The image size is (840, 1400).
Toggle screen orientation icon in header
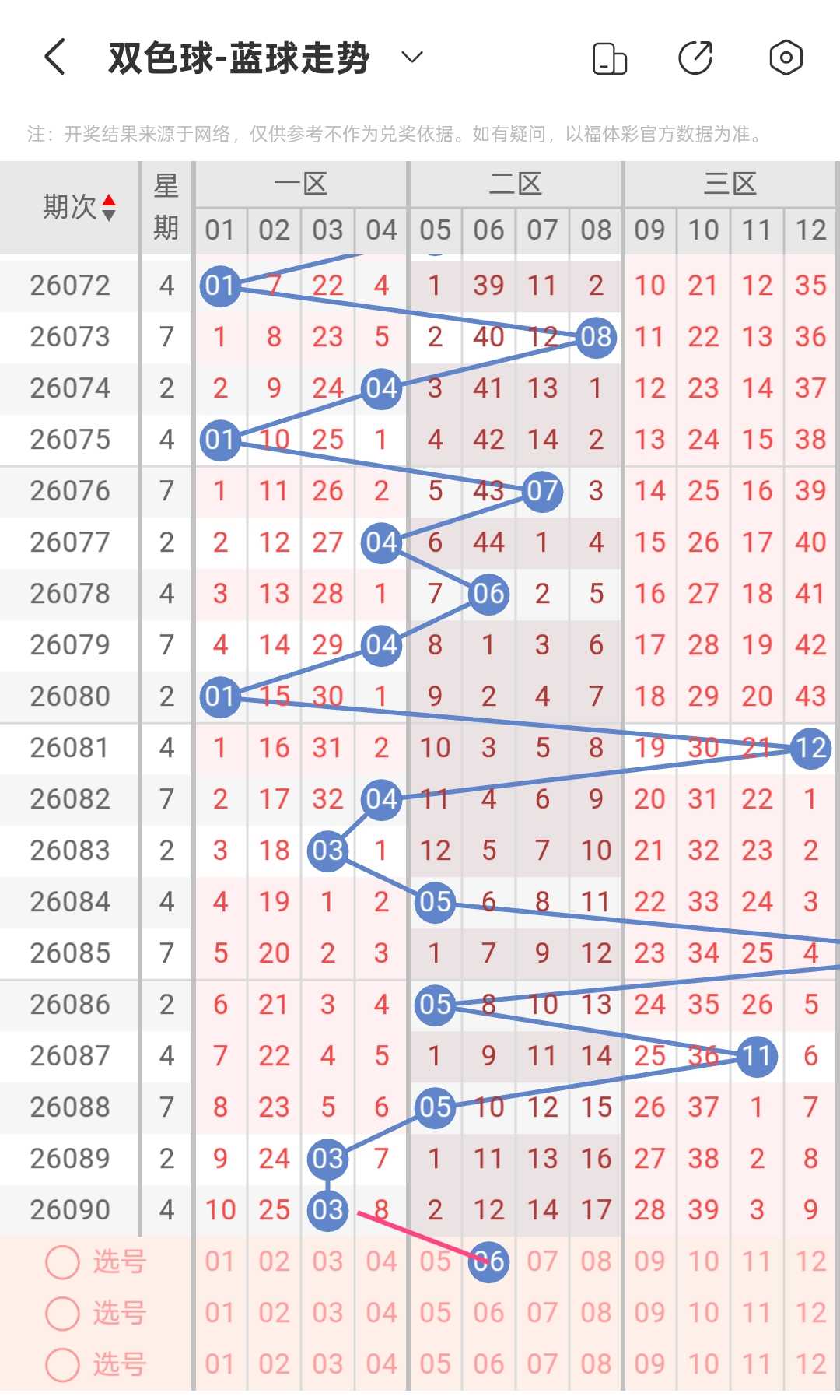[610, 58]
